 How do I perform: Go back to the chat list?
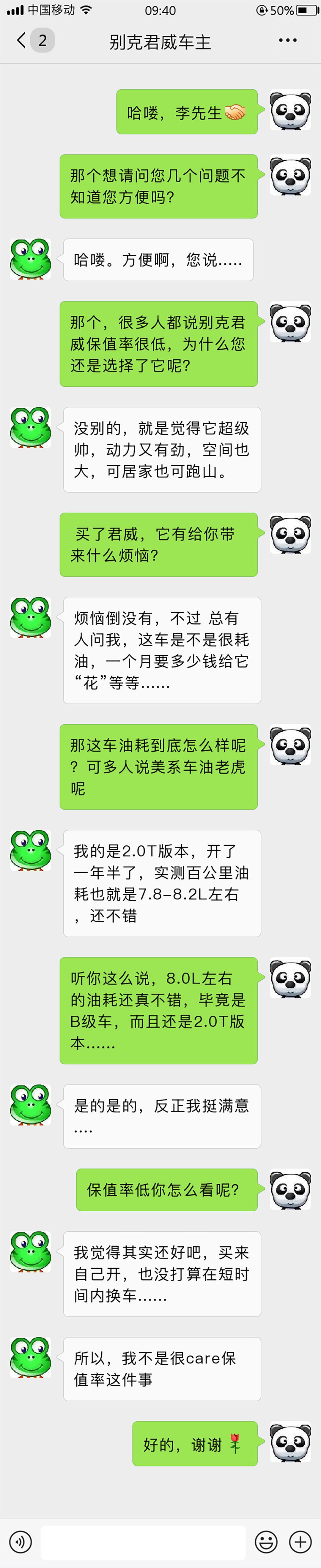tap(22, 41)
